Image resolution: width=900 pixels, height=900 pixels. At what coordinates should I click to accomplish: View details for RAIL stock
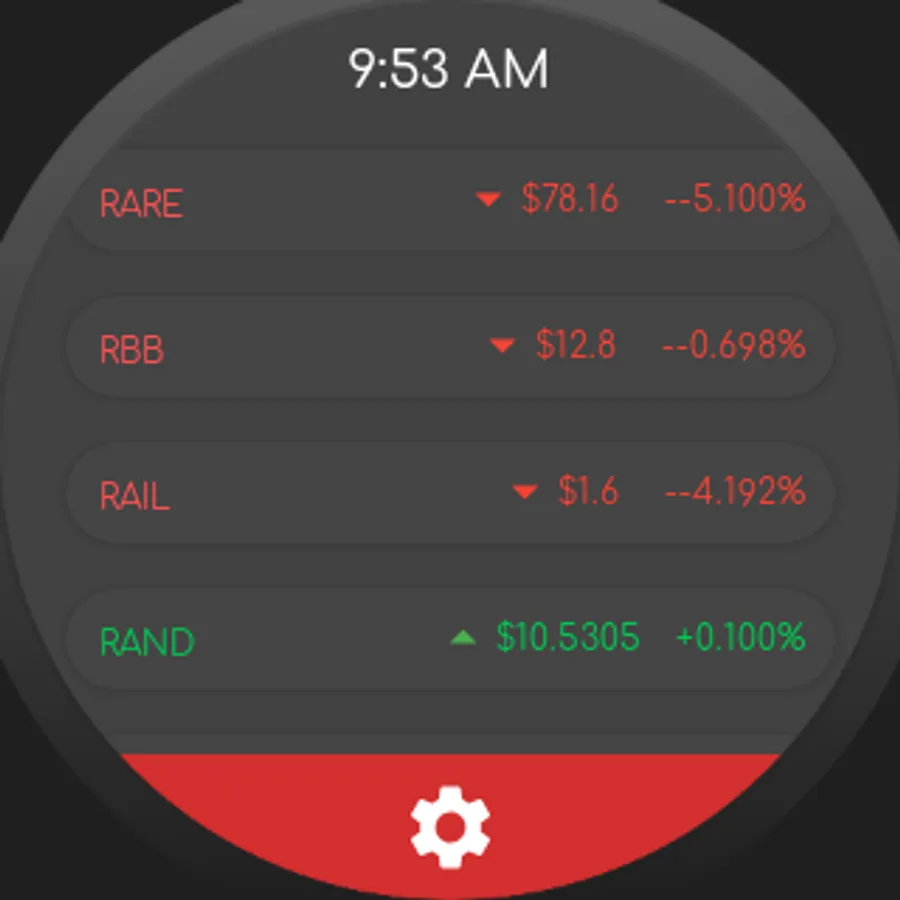(450, 493)
